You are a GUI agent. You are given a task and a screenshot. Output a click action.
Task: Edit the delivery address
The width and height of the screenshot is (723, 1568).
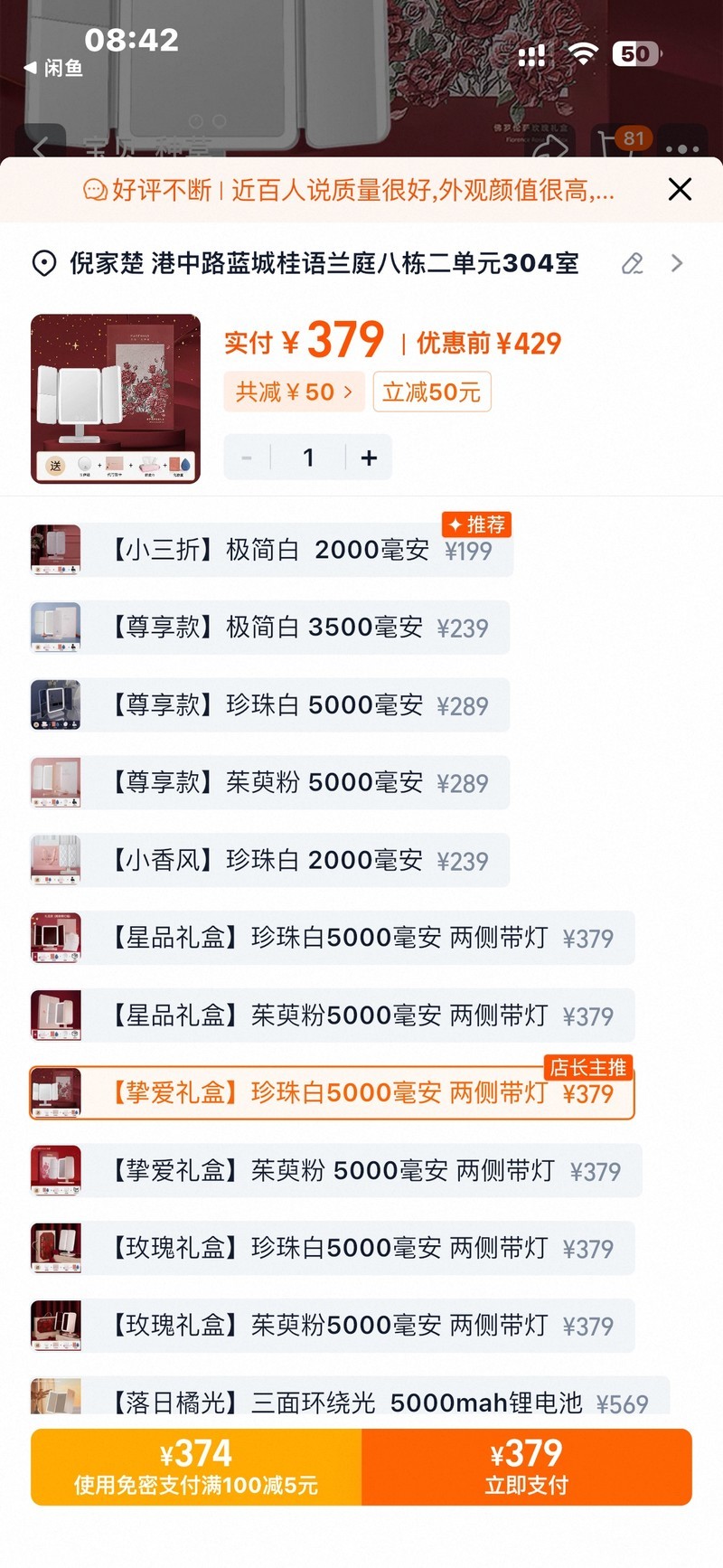point(633,263)
